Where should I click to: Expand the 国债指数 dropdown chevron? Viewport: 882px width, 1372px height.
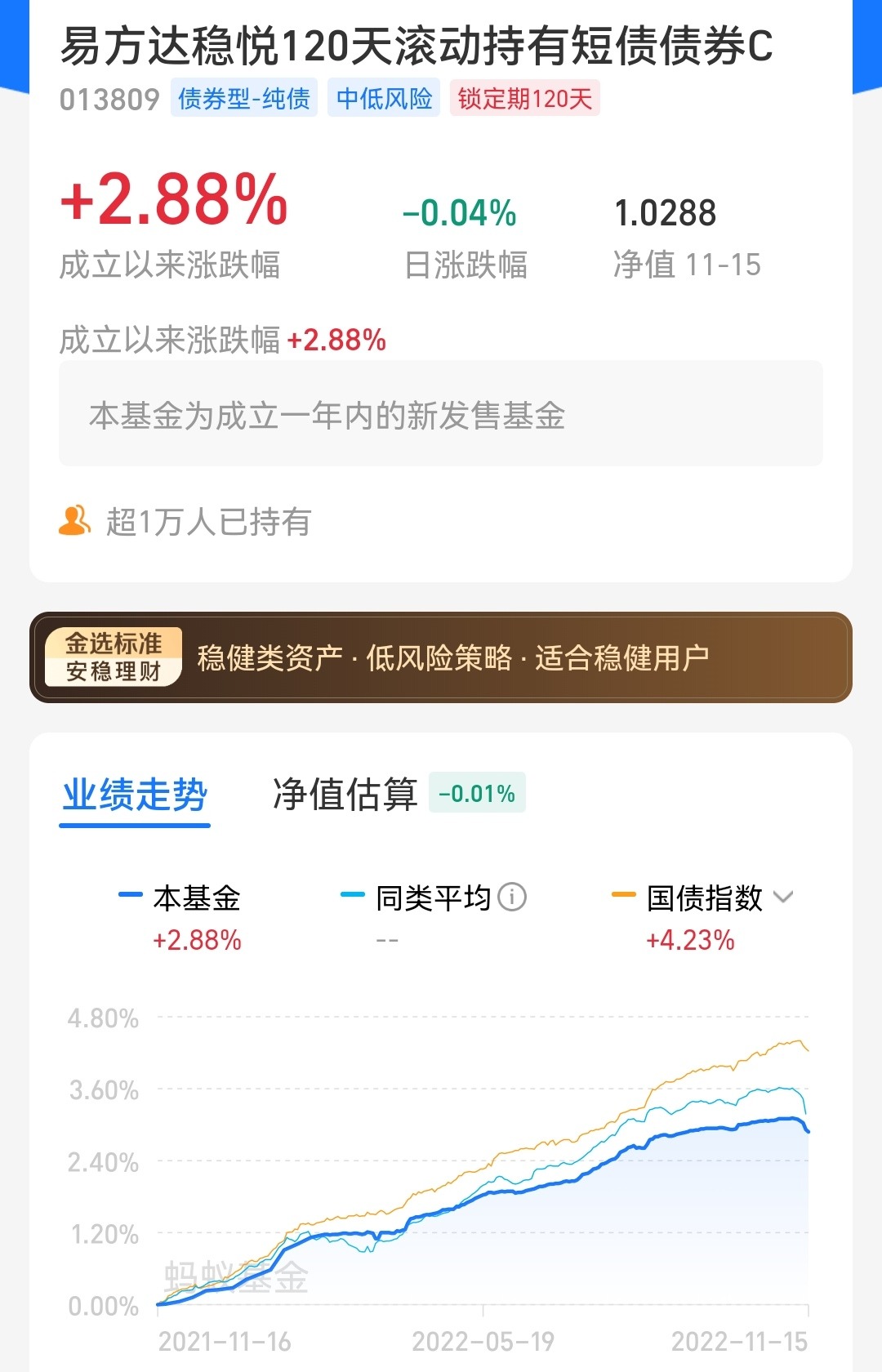(x=782, y=898)
